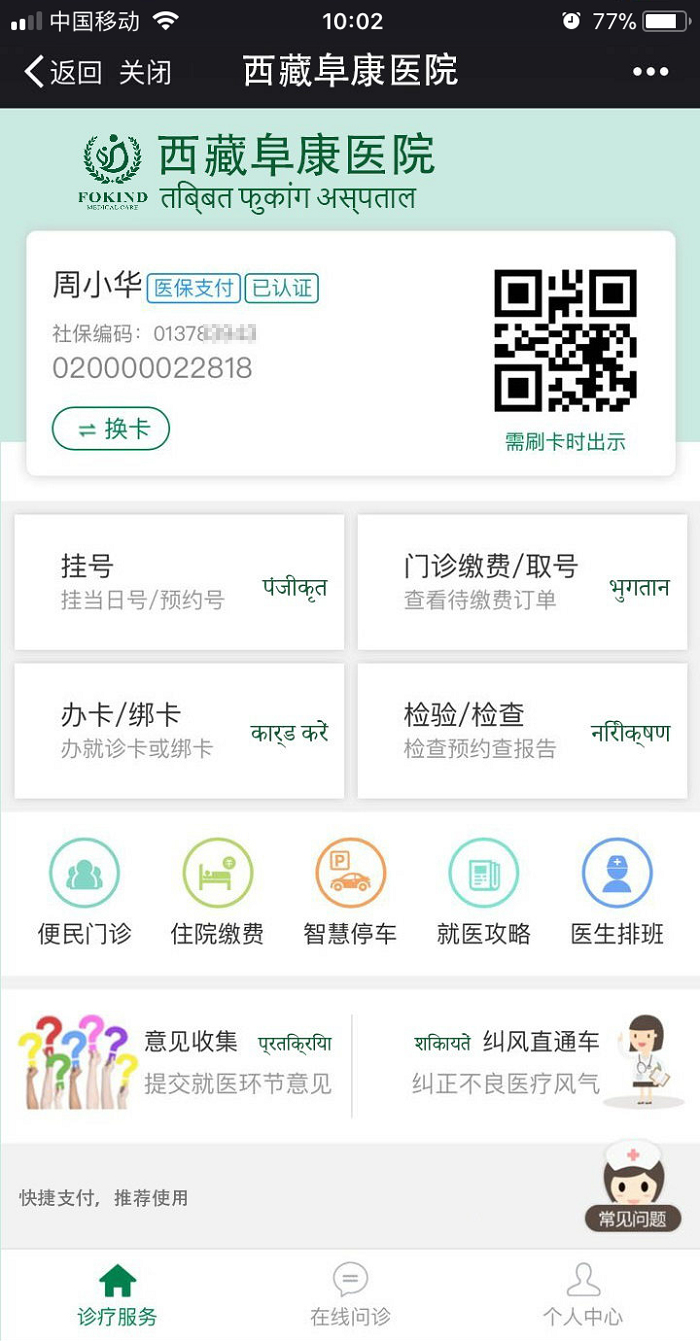Switch to the 个人中心 tab
The image size is (700, 1341).
point(583,1295)
